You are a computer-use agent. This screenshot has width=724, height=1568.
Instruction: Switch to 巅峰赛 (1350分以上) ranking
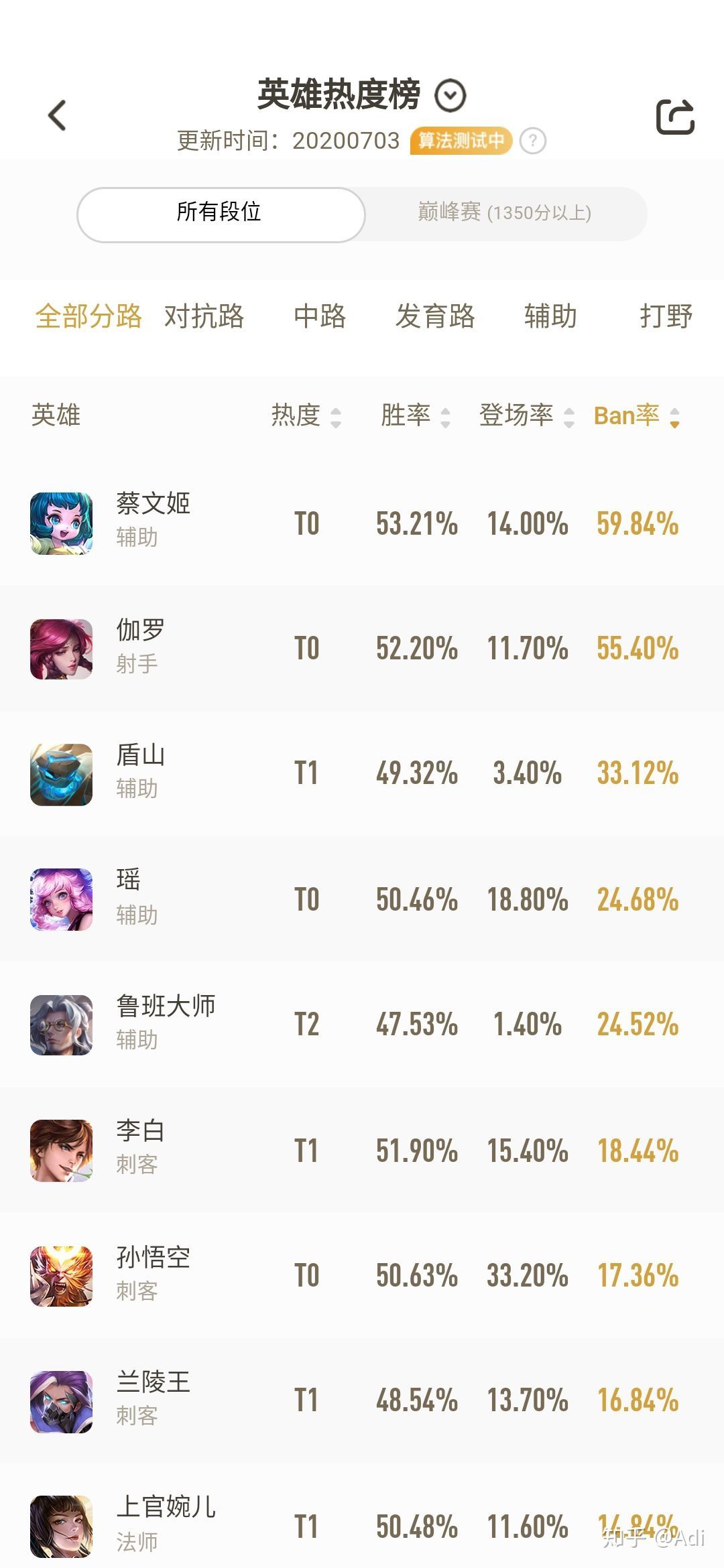(x=501, y=213)
